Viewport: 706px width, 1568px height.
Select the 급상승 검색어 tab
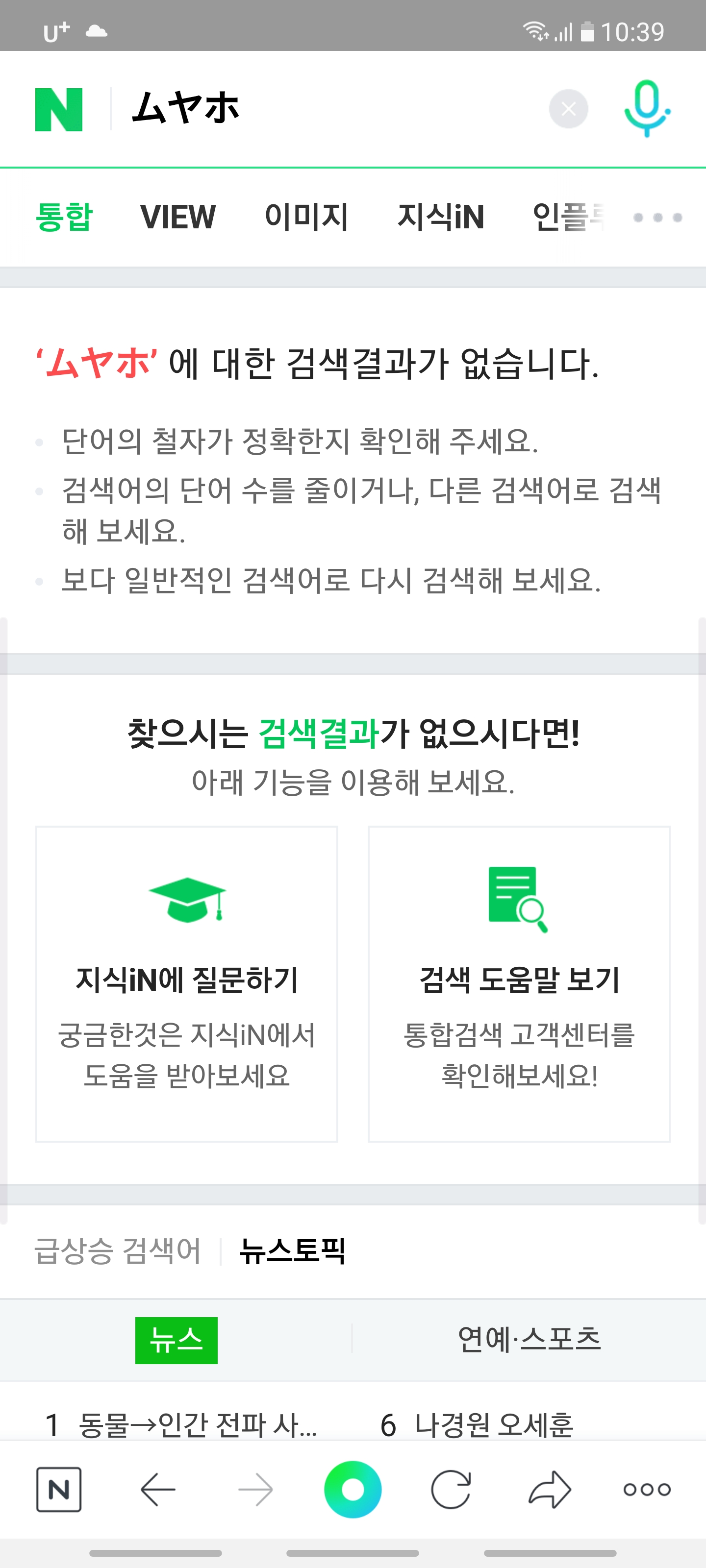click(117, 1251)
